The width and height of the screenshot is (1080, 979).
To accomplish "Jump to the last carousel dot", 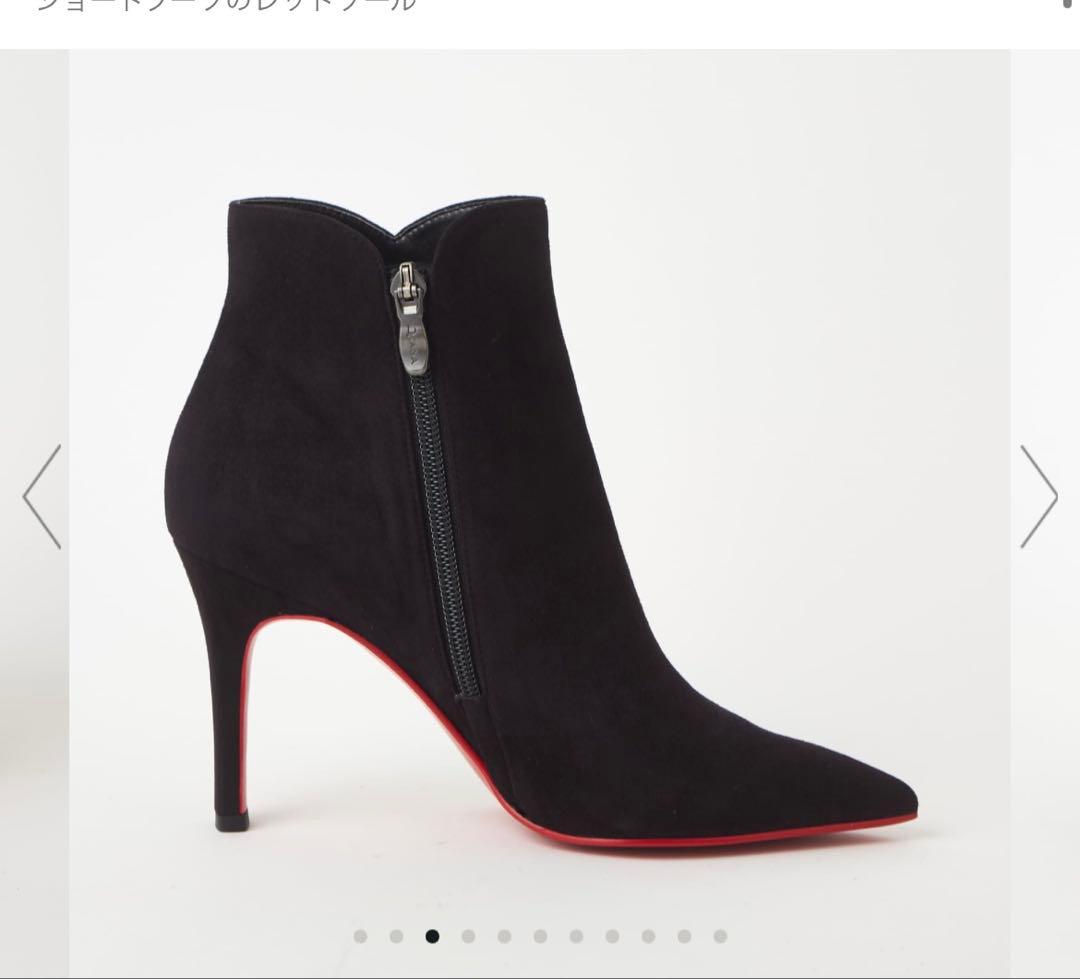I will pos(720,936).
